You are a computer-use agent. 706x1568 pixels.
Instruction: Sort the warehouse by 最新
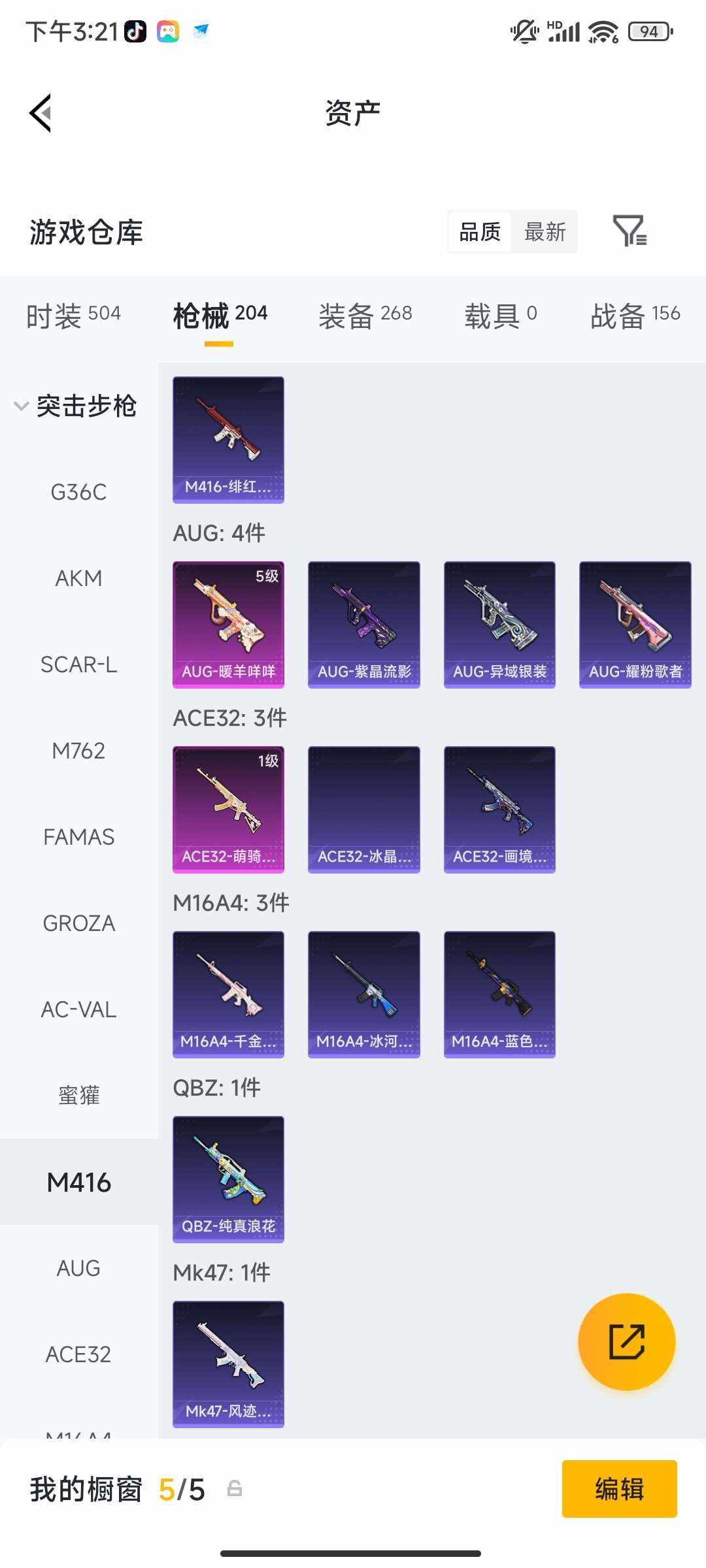pos(545,232)
